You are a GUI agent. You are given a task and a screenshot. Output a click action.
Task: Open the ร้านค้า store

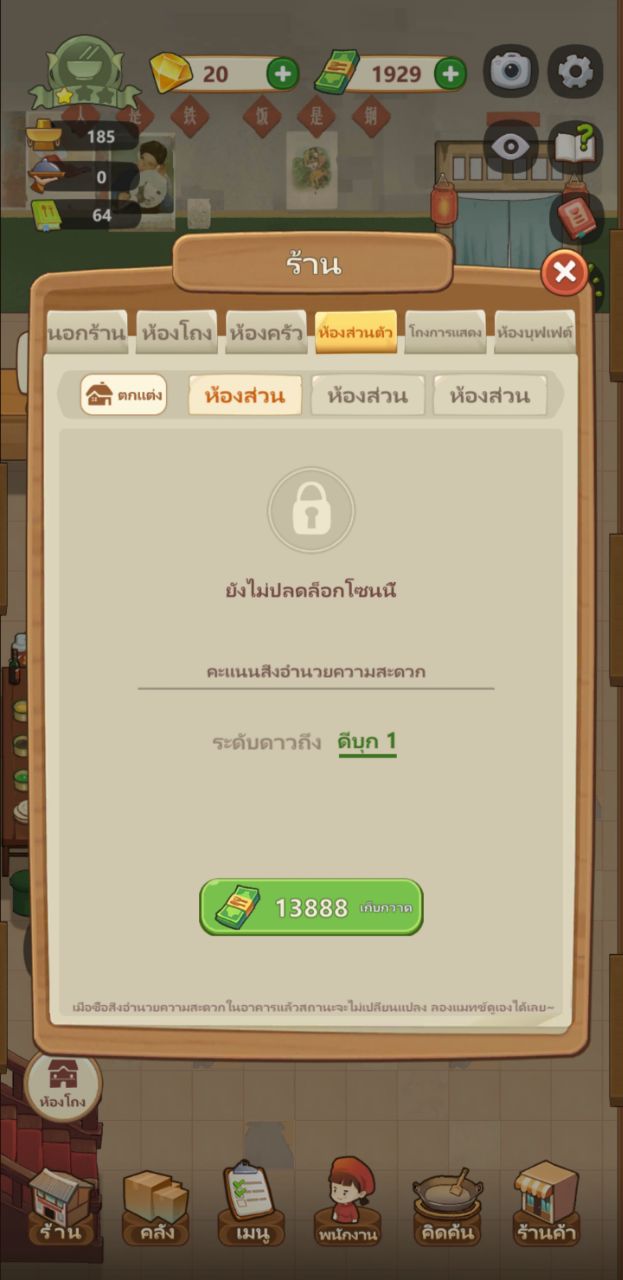click(546, 1205)
